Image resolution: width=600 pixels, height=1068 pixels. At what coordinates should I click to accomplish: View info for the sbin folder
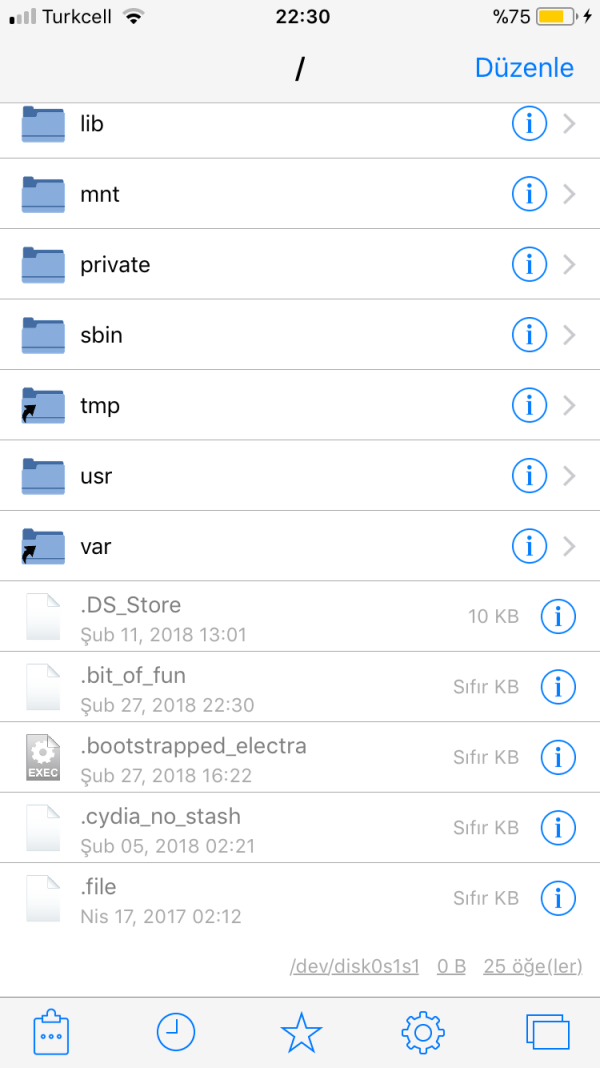(529, 335)
